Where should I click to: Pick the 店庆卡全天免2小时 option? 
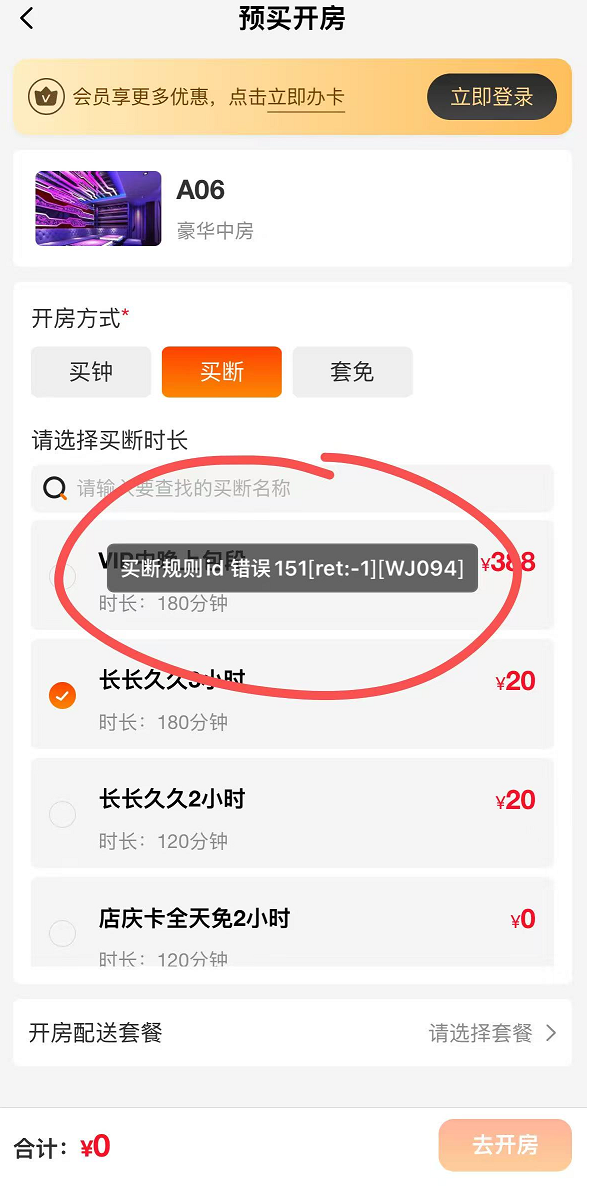[x=292, y=922]
